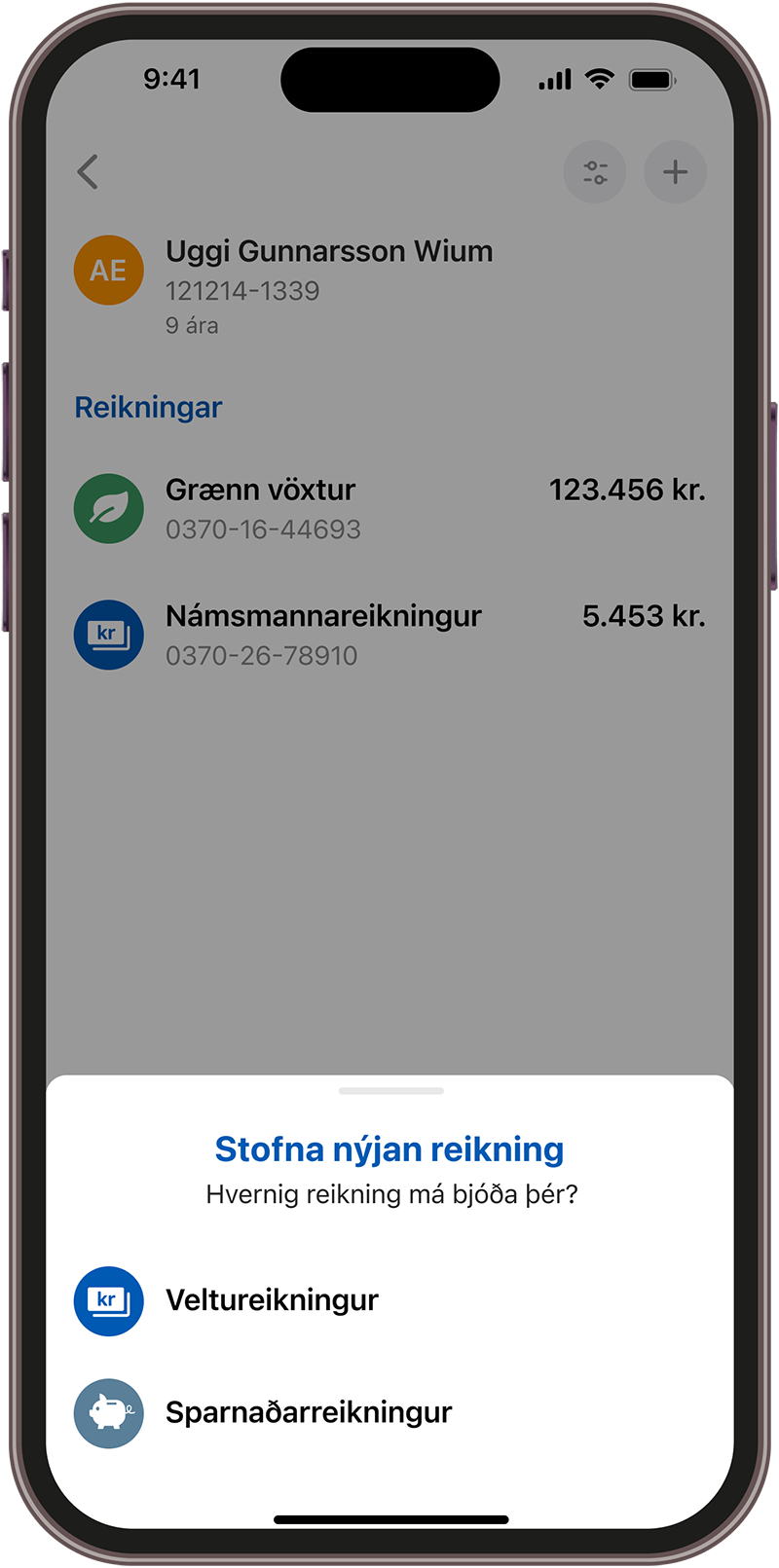The width and height of the screenshot is (779, 1568).
Task: Open the Námsmannareikningur account
Action: tap(389, 635)
